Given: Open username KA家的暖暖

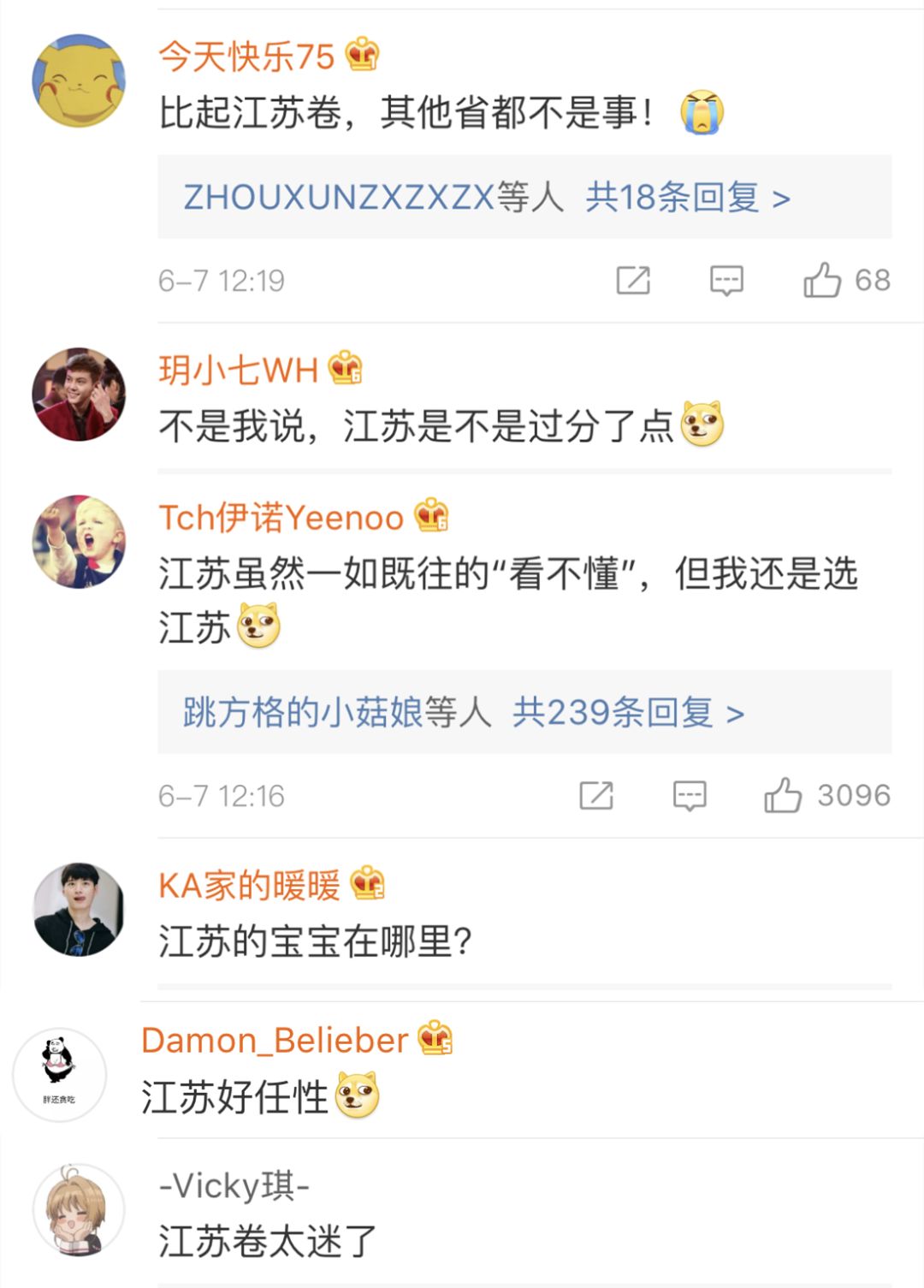Looking at the screenshot, I should pos(250,885).
